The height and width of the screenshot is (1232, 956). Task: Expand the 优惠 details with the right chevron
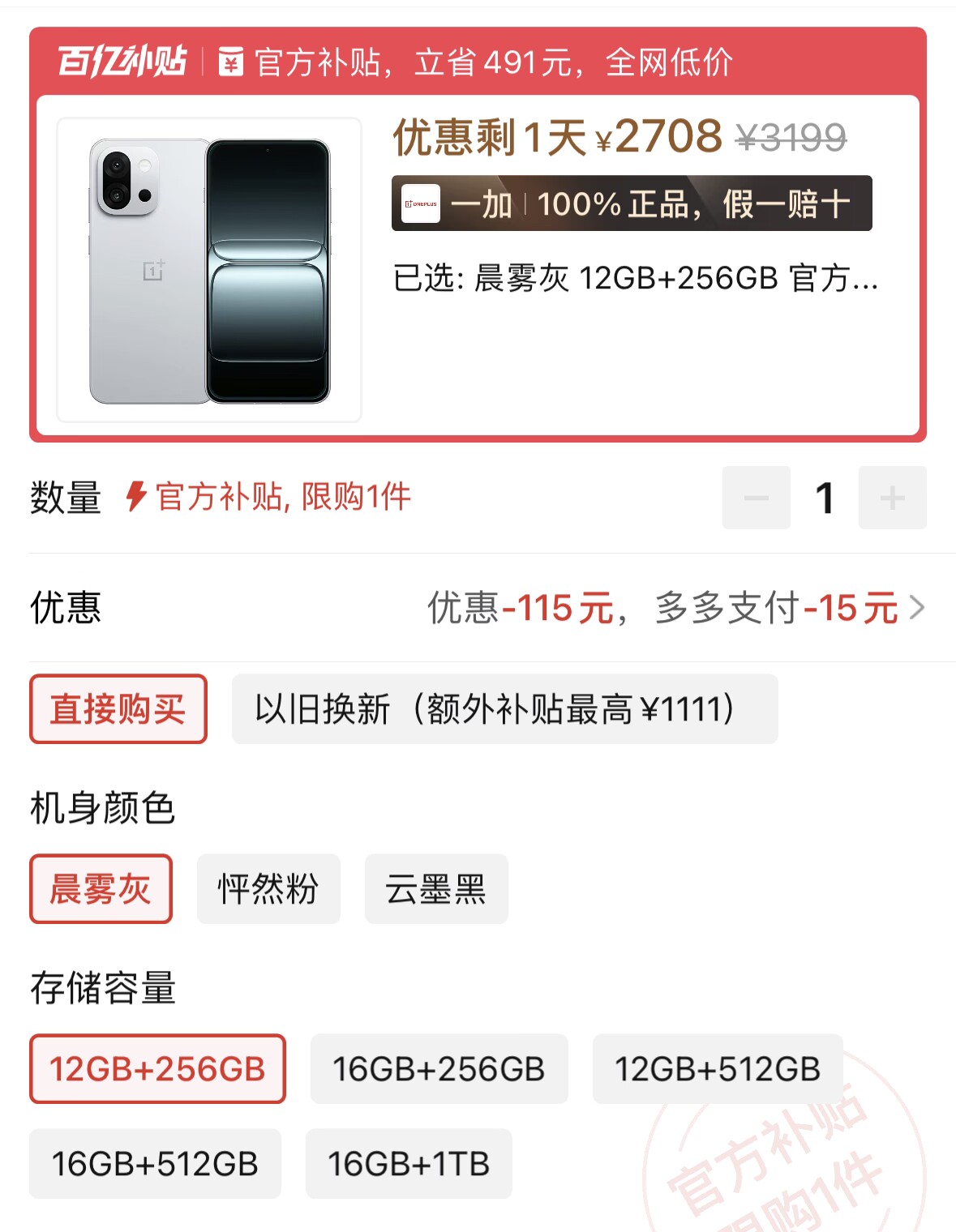pos(919,609)
